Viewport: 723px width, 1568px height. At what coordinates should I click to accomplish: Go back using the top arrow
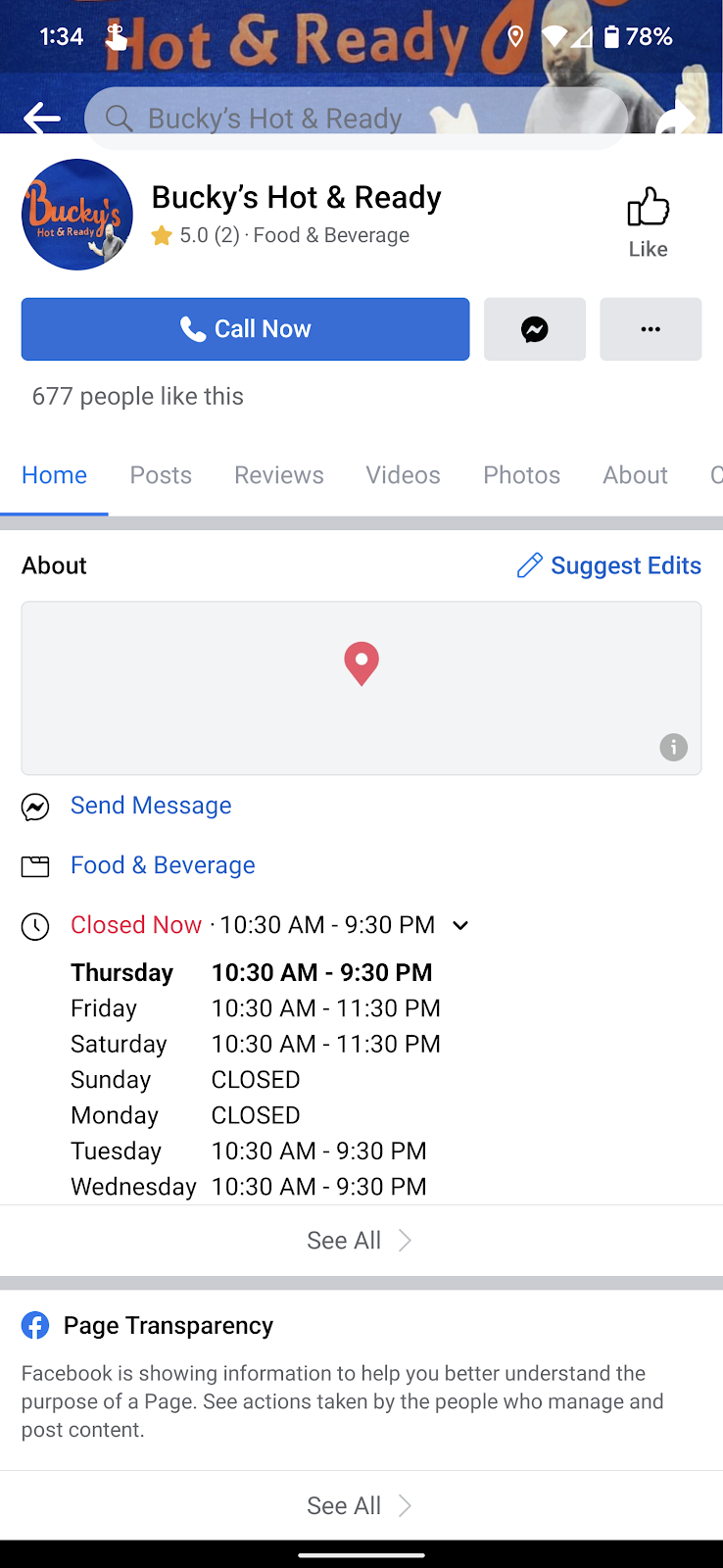pos(42,119)
